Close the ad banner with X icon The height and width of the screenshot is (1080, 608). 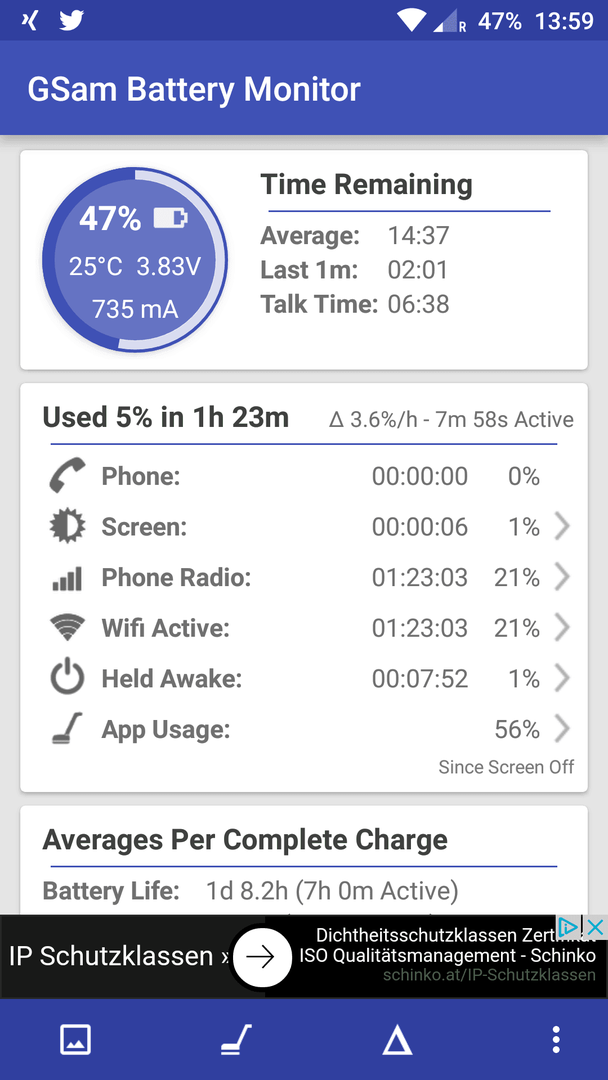point(594,927)
